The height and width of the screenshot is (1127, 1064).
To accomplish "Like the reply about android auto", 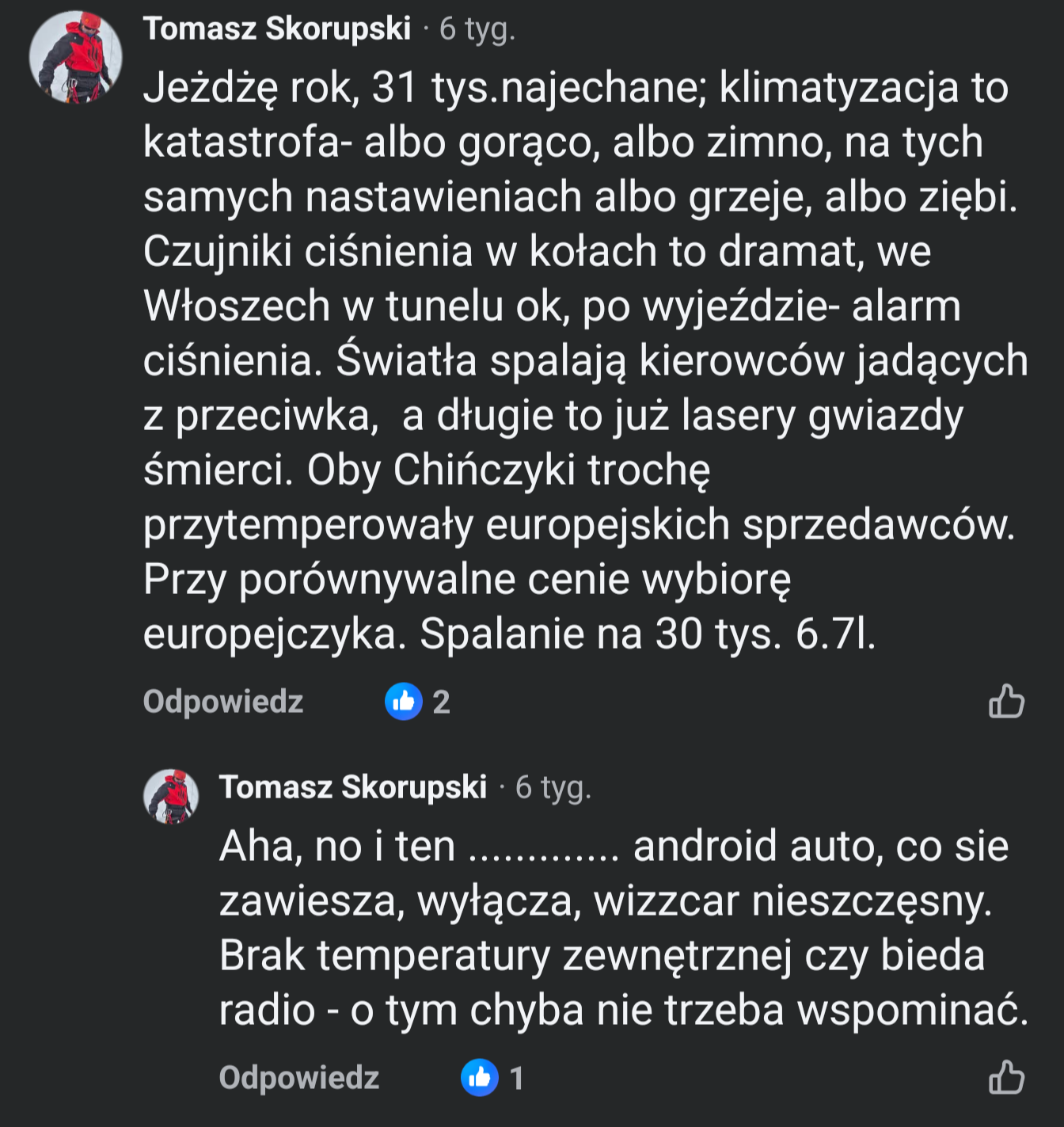I will (x=1006, y=1077).
